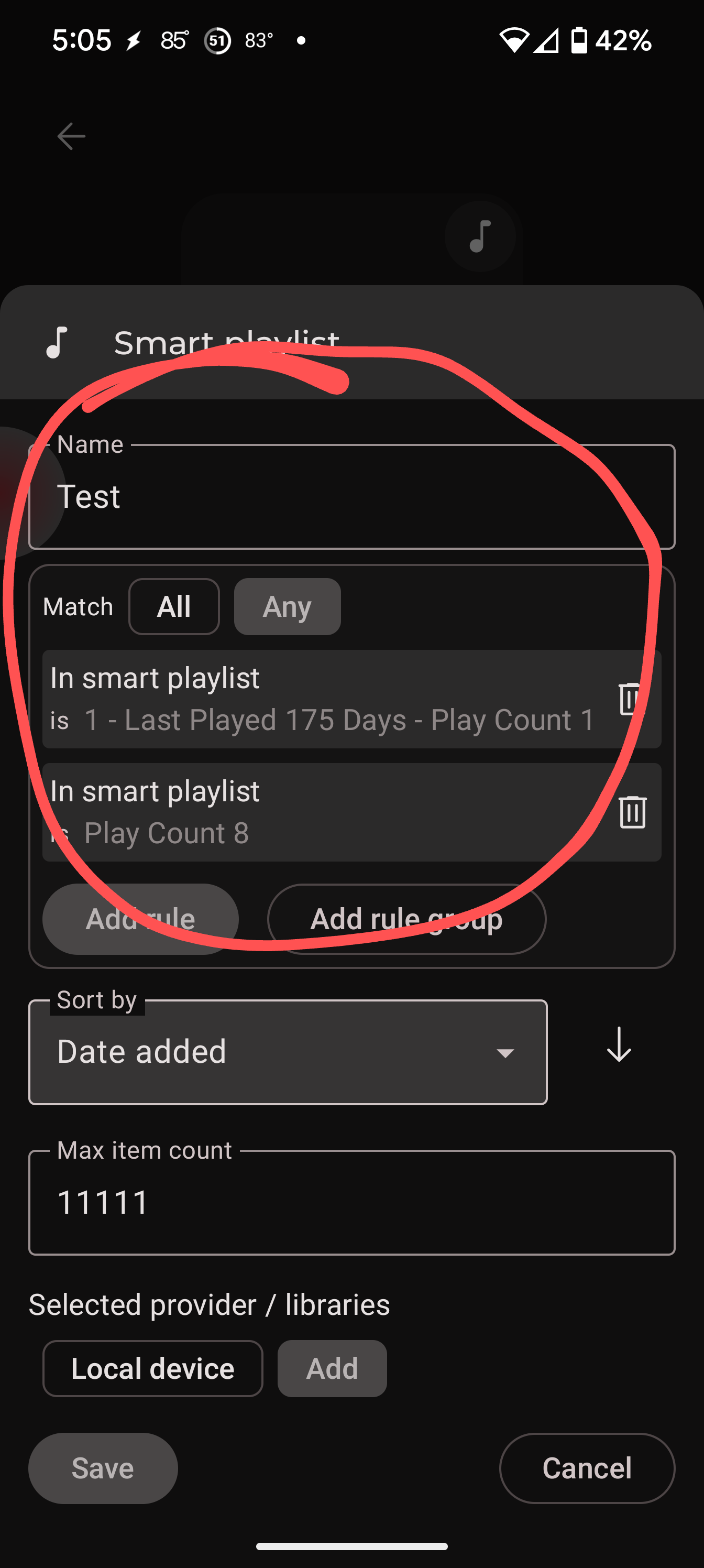704x1568 pixels.
Task: Edit the Max item count field
Action: 351,1202
